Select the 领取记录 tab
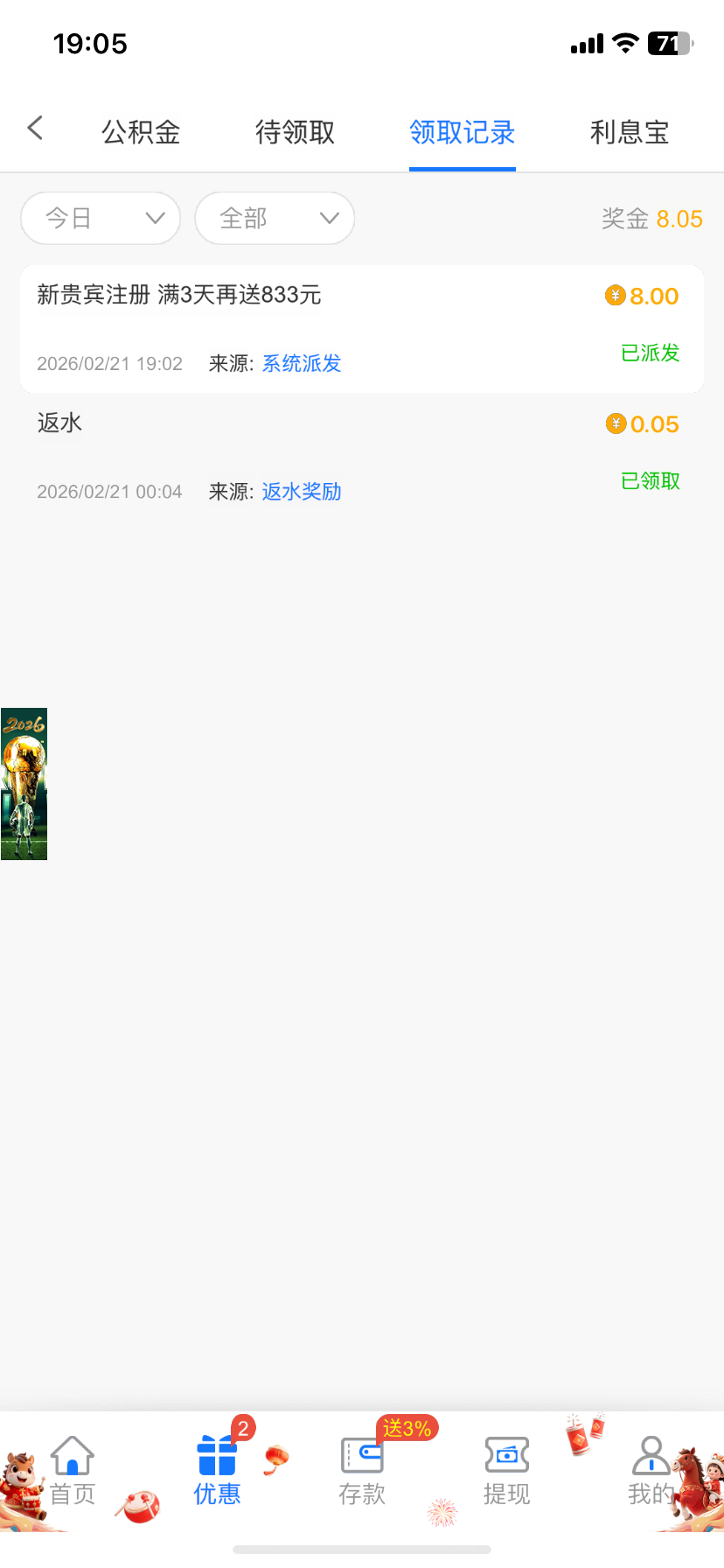724x1568 pixels. [x=462, y=132]
